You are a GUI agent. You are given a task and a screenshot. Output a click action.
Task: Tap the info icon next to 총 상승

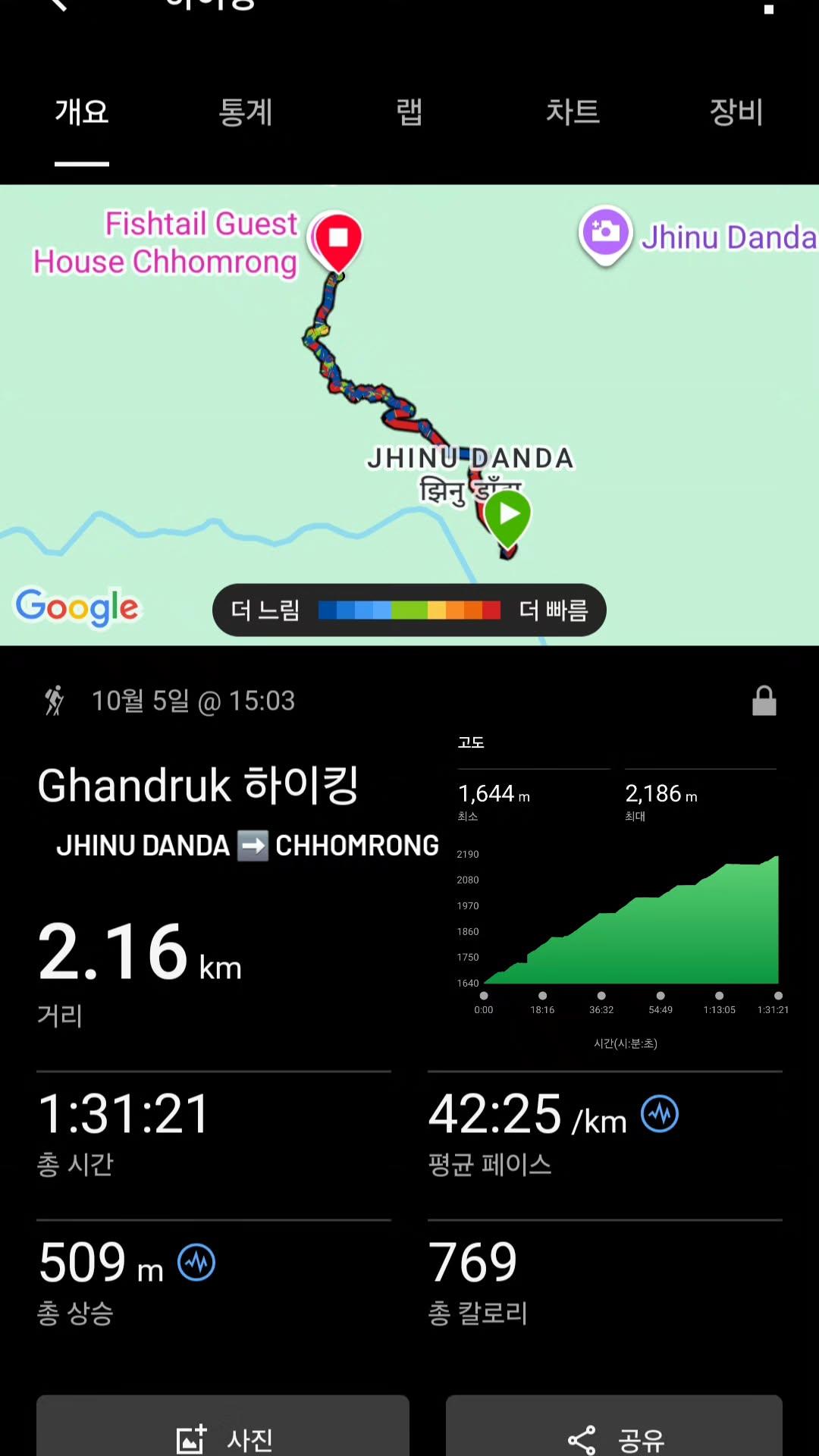[196, 1263]
